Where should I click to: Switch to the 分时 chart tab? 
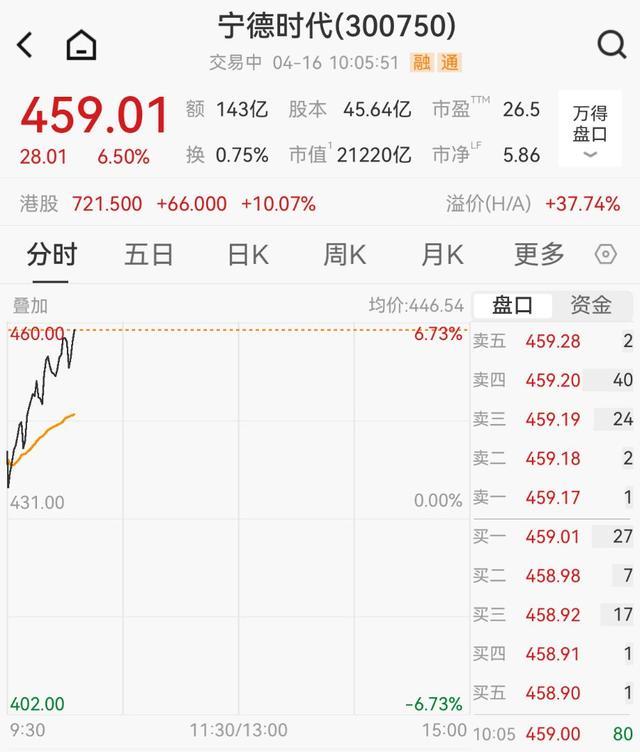coord(52,255)
